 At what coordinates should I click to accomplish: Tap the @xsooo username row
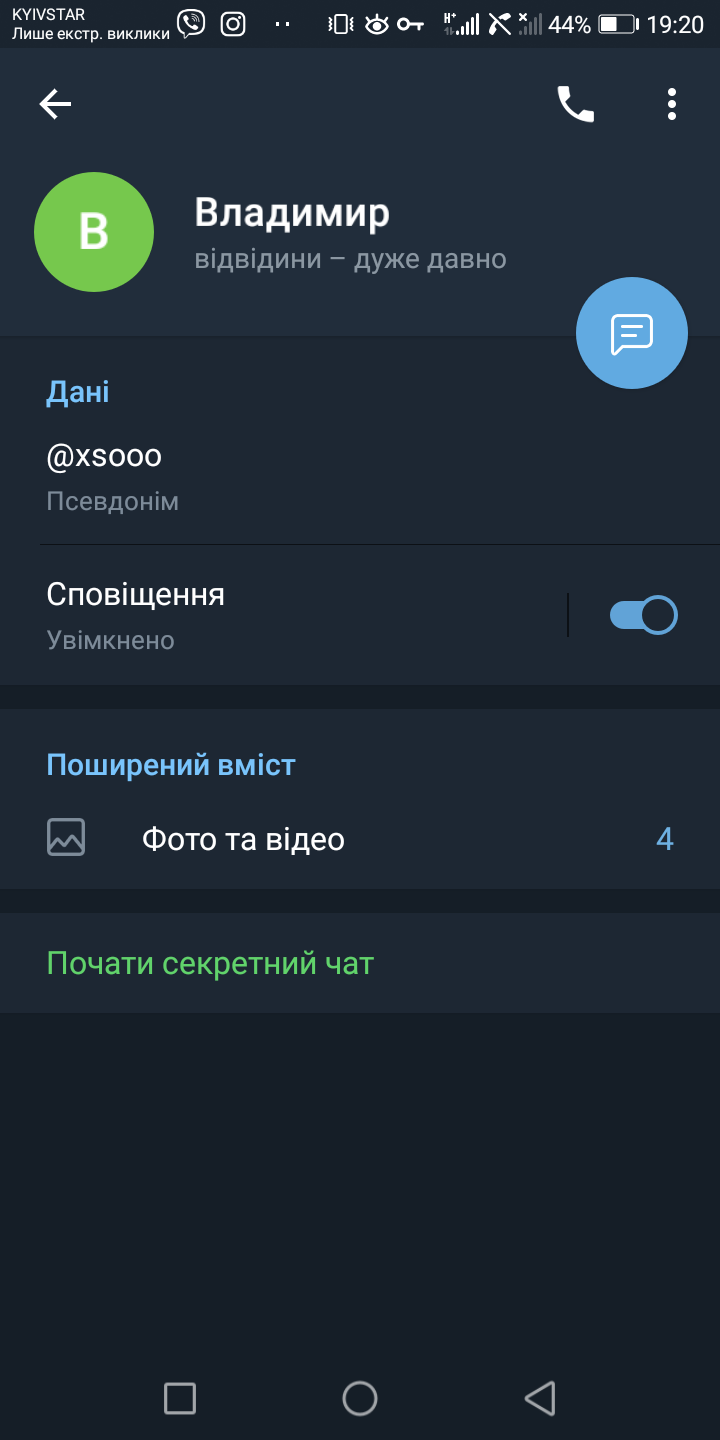pyautogui.click(x=360, y=476)
